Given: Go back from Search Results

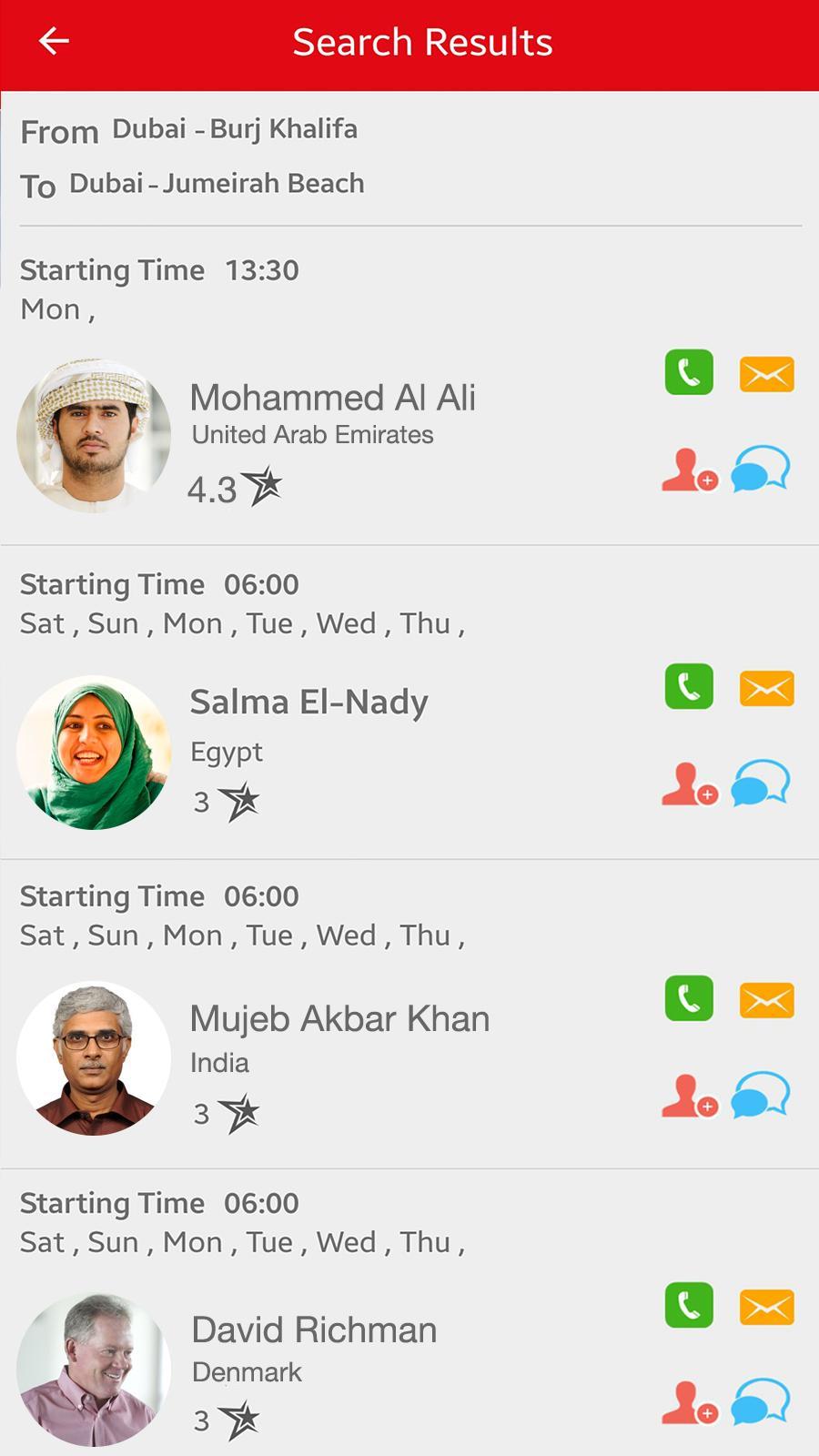Looking at the screenshot, I should [x=54, y=41].
